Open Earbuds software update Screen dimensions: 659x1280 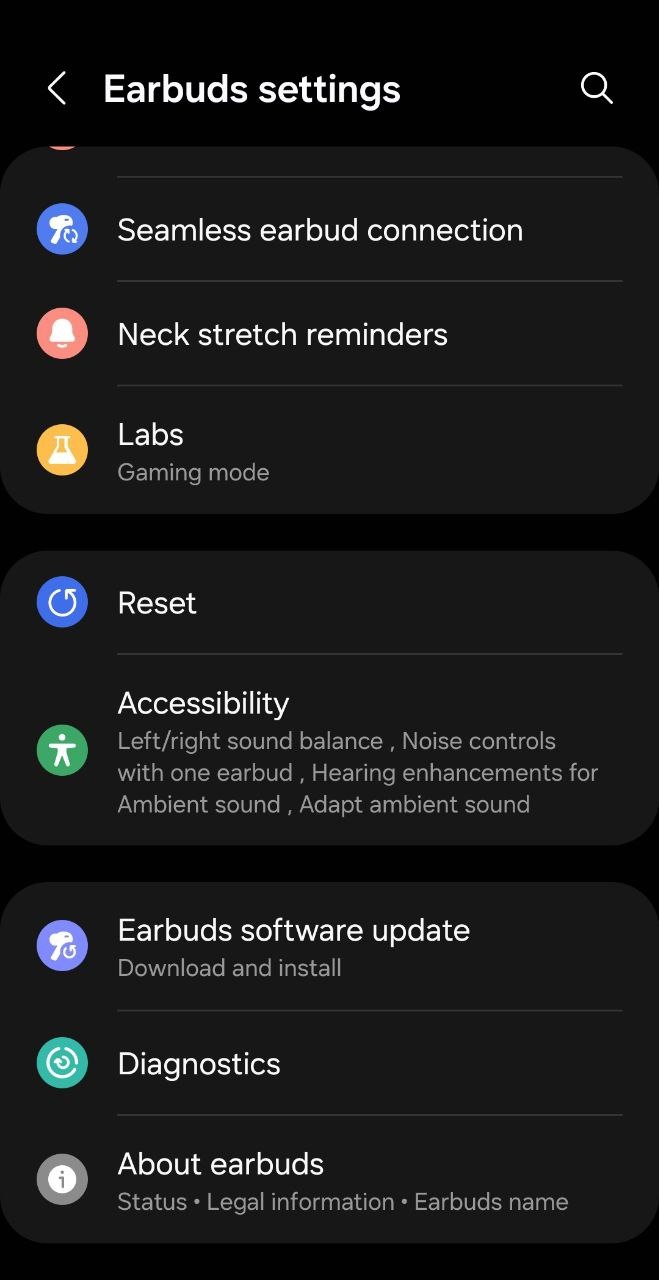point(293,946)
